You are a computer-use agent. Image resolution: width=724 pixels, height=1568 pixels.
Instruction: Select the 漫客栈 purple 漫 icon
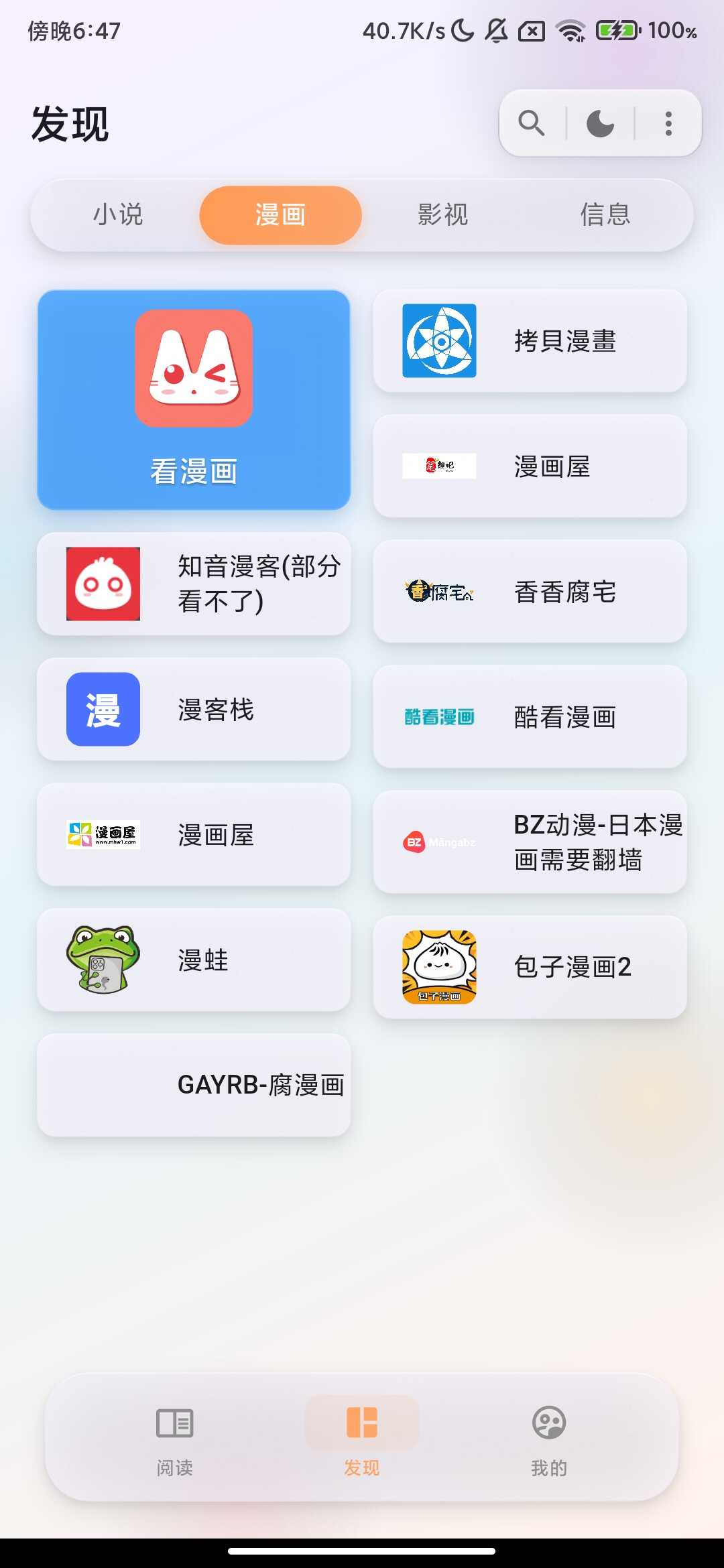tap(102, 710)
